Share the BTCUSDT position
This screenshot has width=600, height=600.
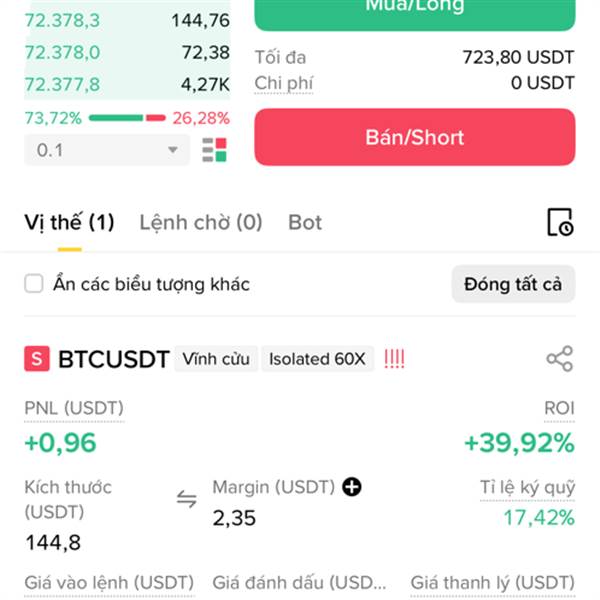(x=560, y=359)
